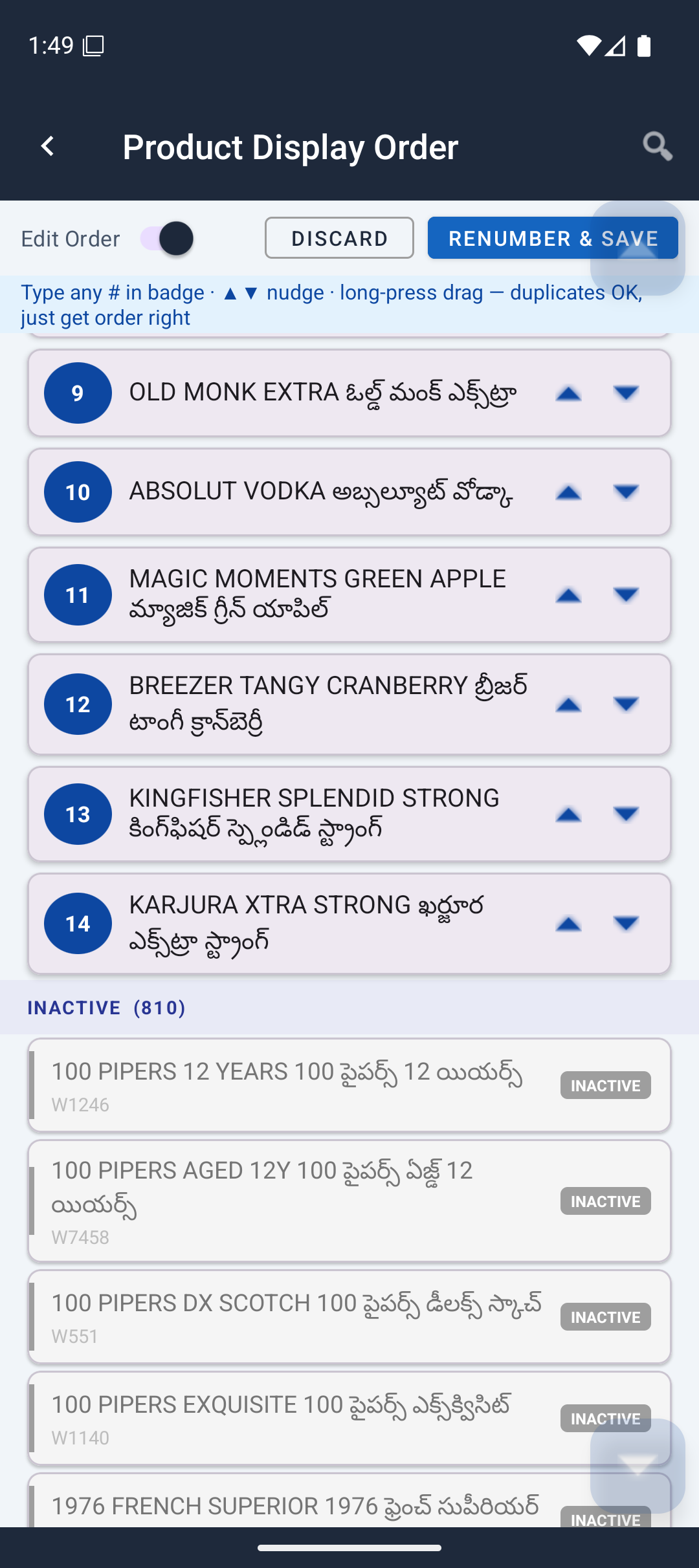Viewport: 699px width, 1568px height.
Task: Open inactive item 100 Pipers 12 Years
Action: coord(349,1085)
